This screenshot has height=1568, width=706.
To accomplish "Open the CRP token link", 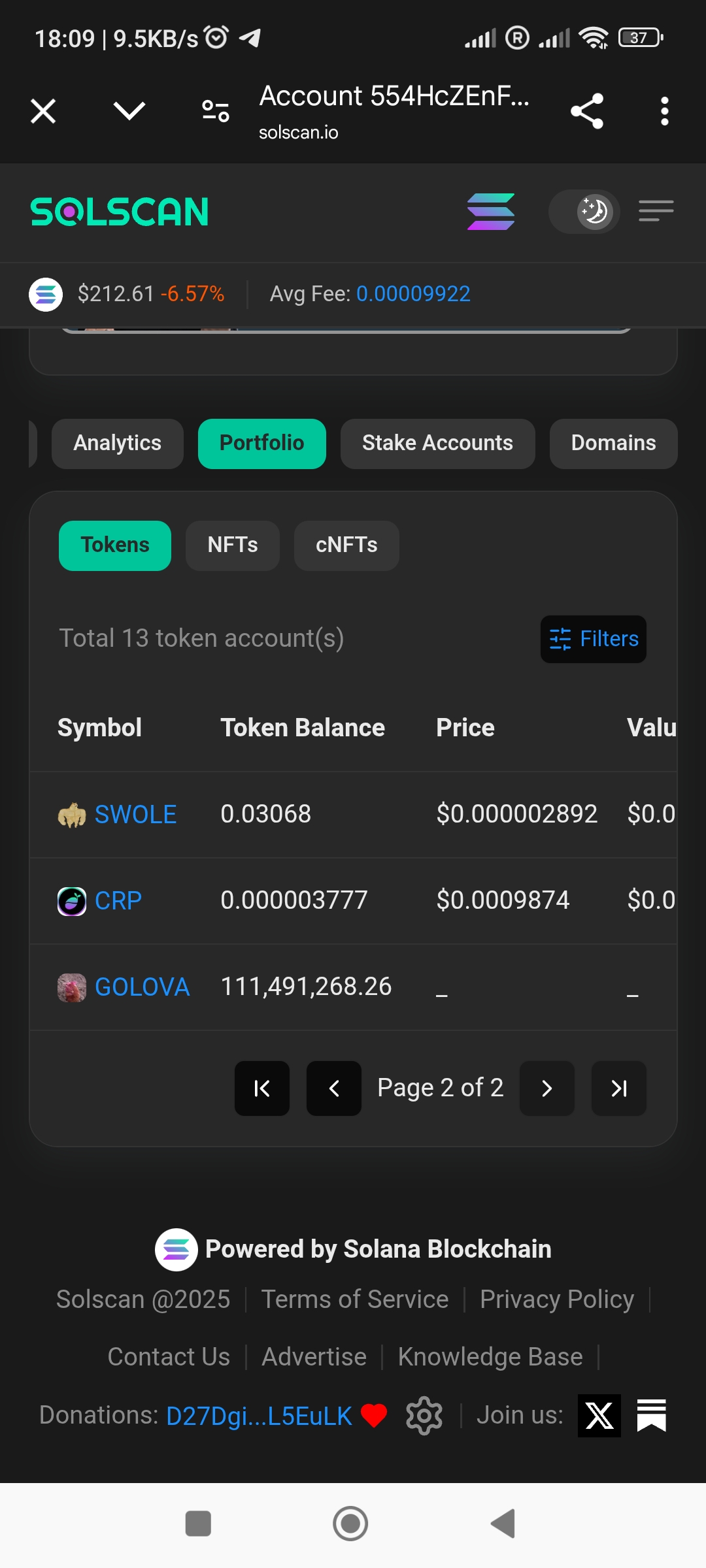I will tap(118, 901).
